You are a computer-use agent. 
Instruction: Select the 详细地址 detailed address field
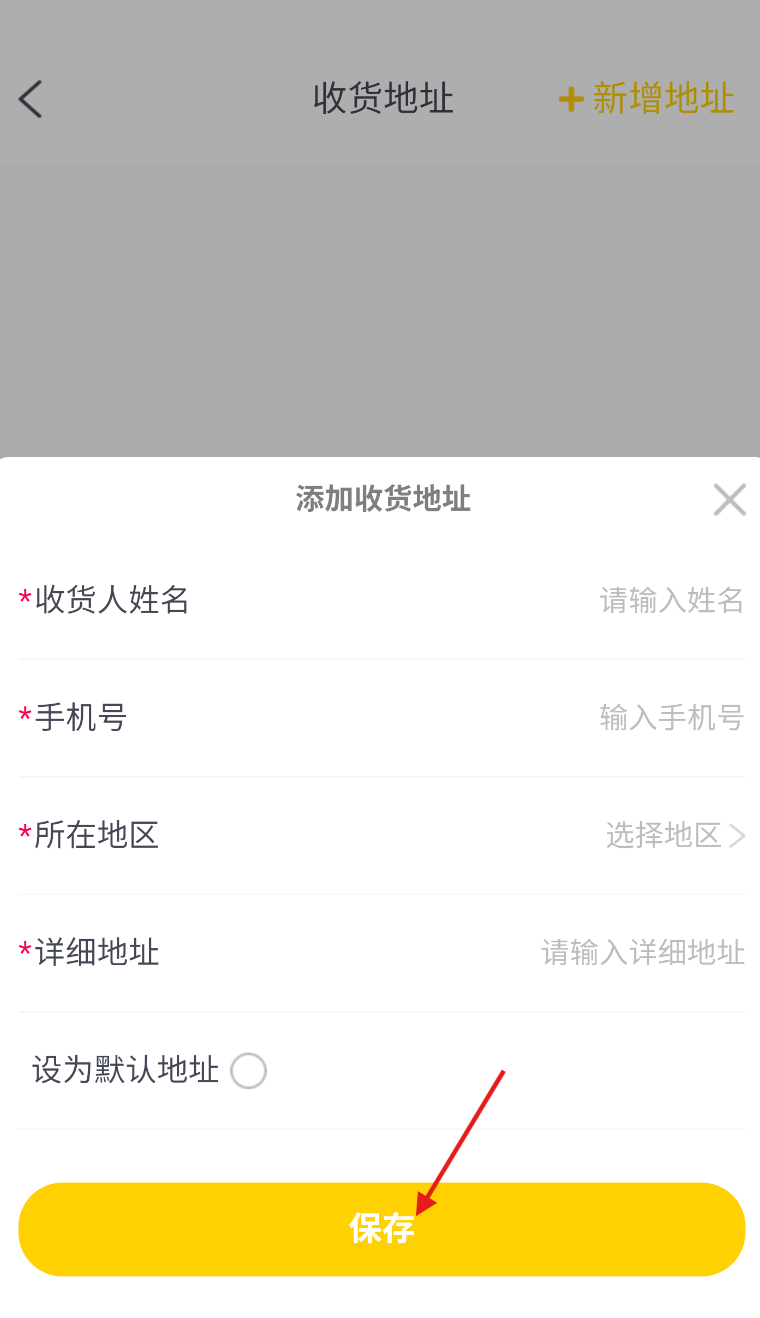point(643,952)
